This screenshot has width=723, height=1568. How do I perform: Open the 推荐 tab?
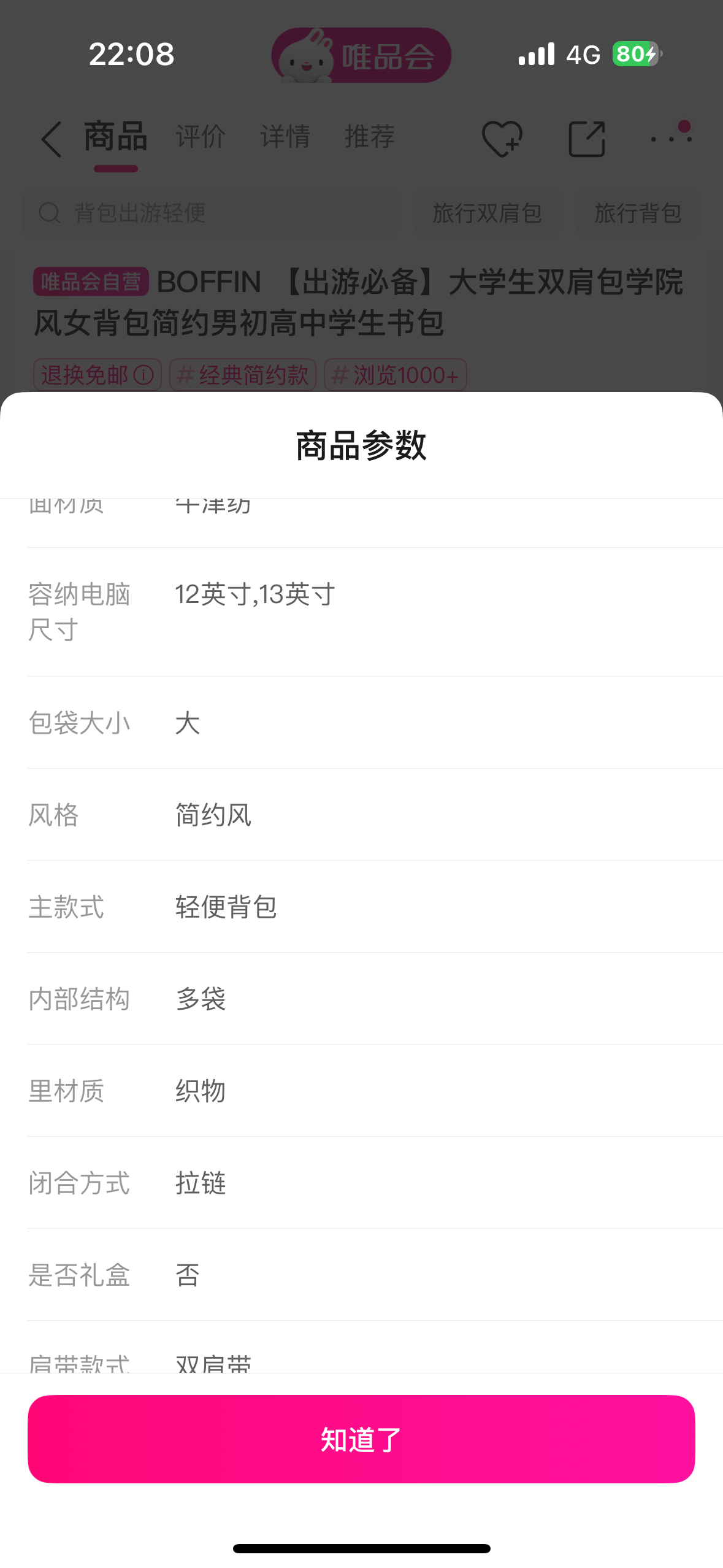[x=370, y=136]
